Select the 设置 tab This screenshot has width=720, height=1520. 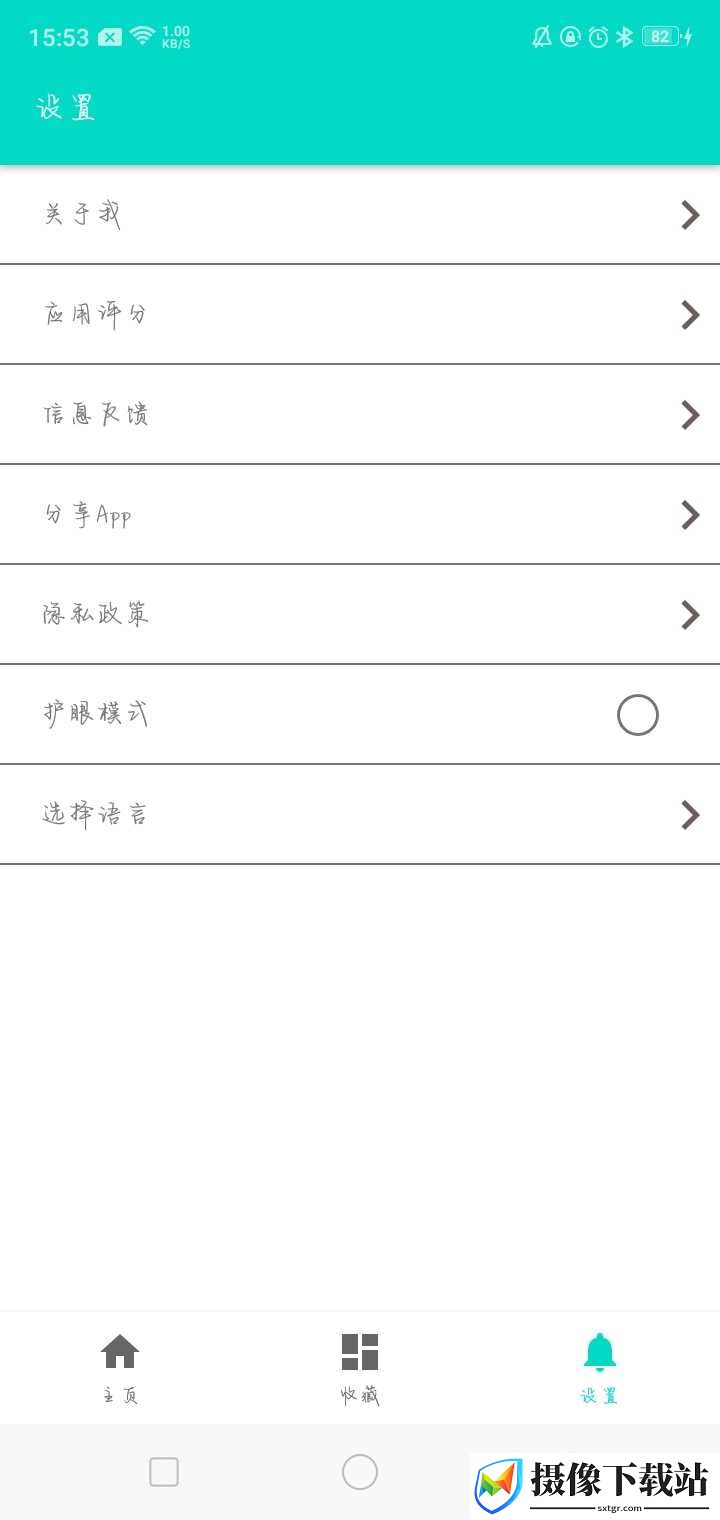tap(600, 1368)
